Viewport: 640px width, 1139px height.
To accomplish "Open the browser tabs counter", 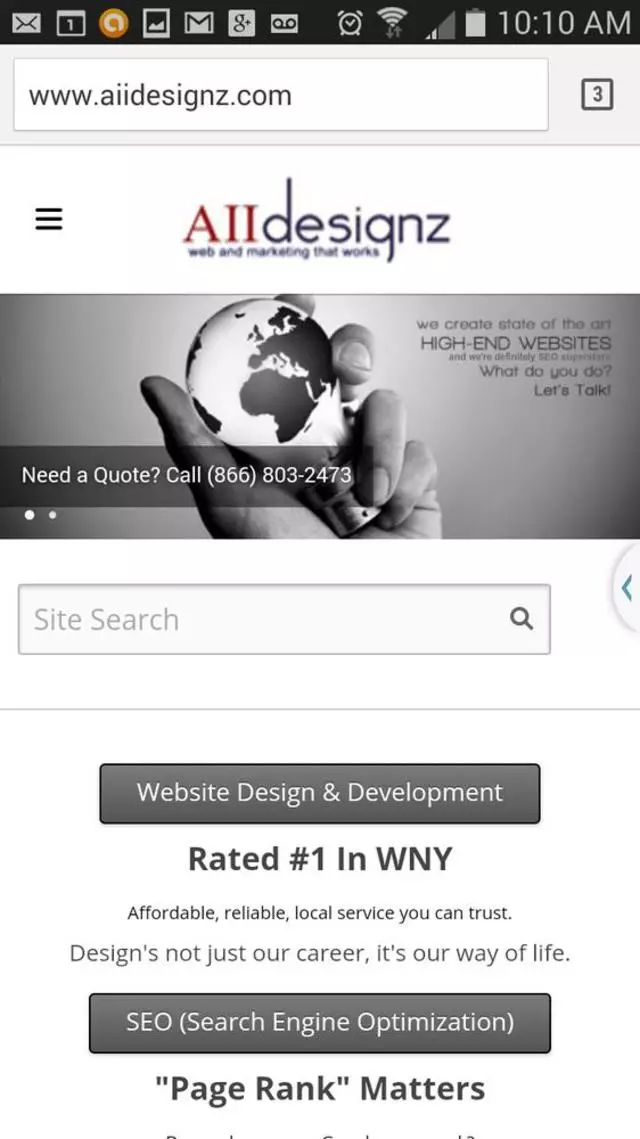I will tap(596, 95).
